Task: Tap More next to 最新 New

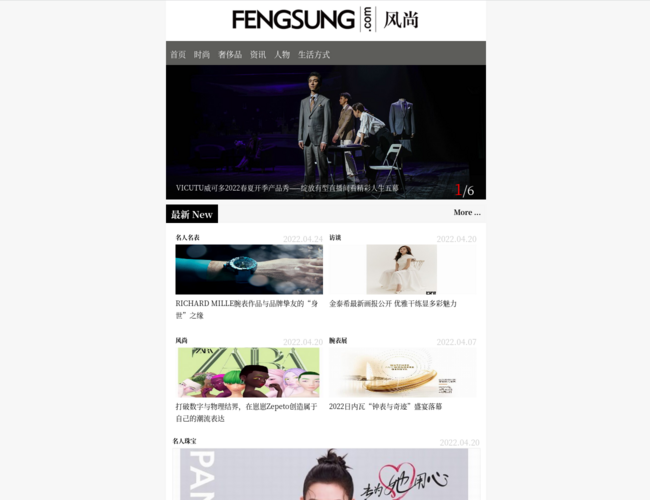Action: point(467,213)
